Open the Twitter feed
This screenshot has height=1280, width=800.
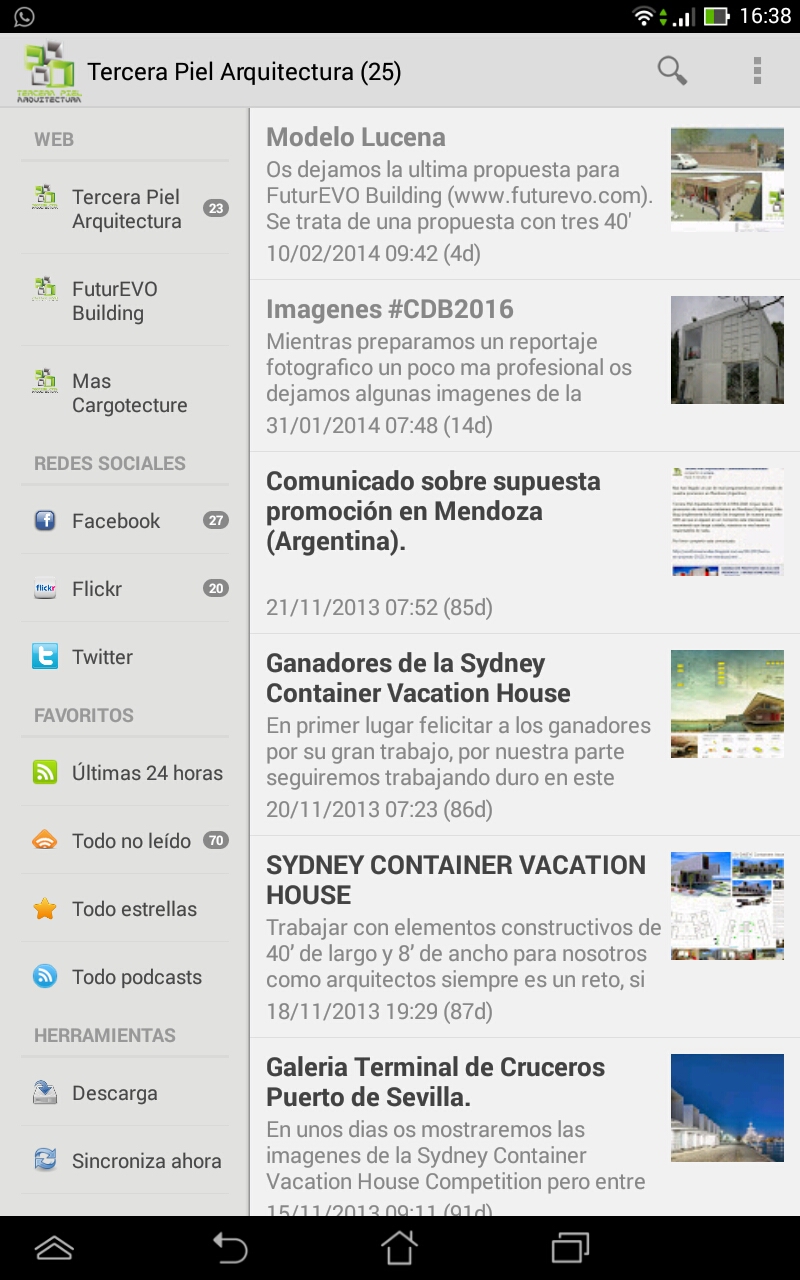[x=102, y=657]
